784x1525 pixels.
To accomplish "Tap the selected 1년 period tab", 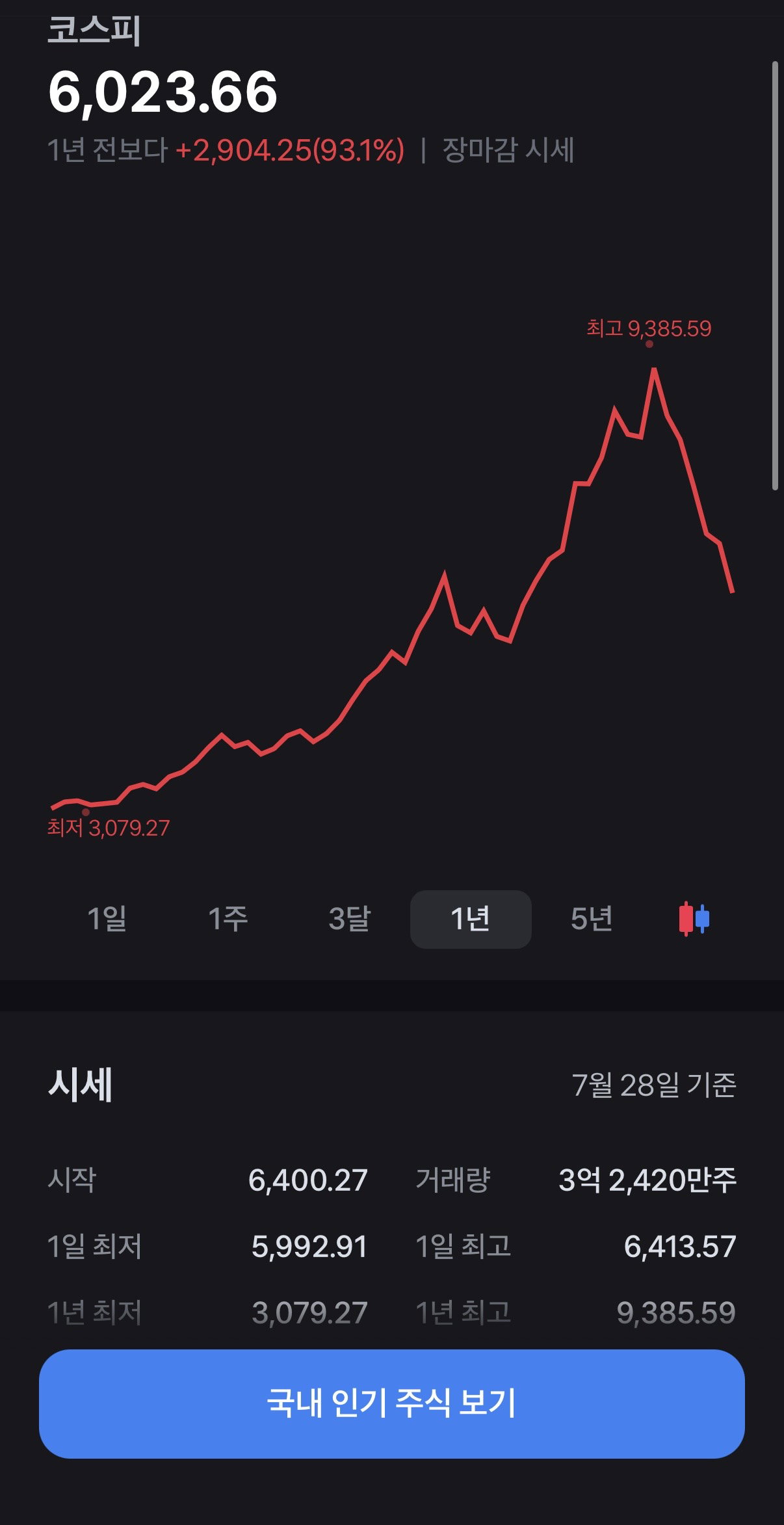I will (471, 919).
